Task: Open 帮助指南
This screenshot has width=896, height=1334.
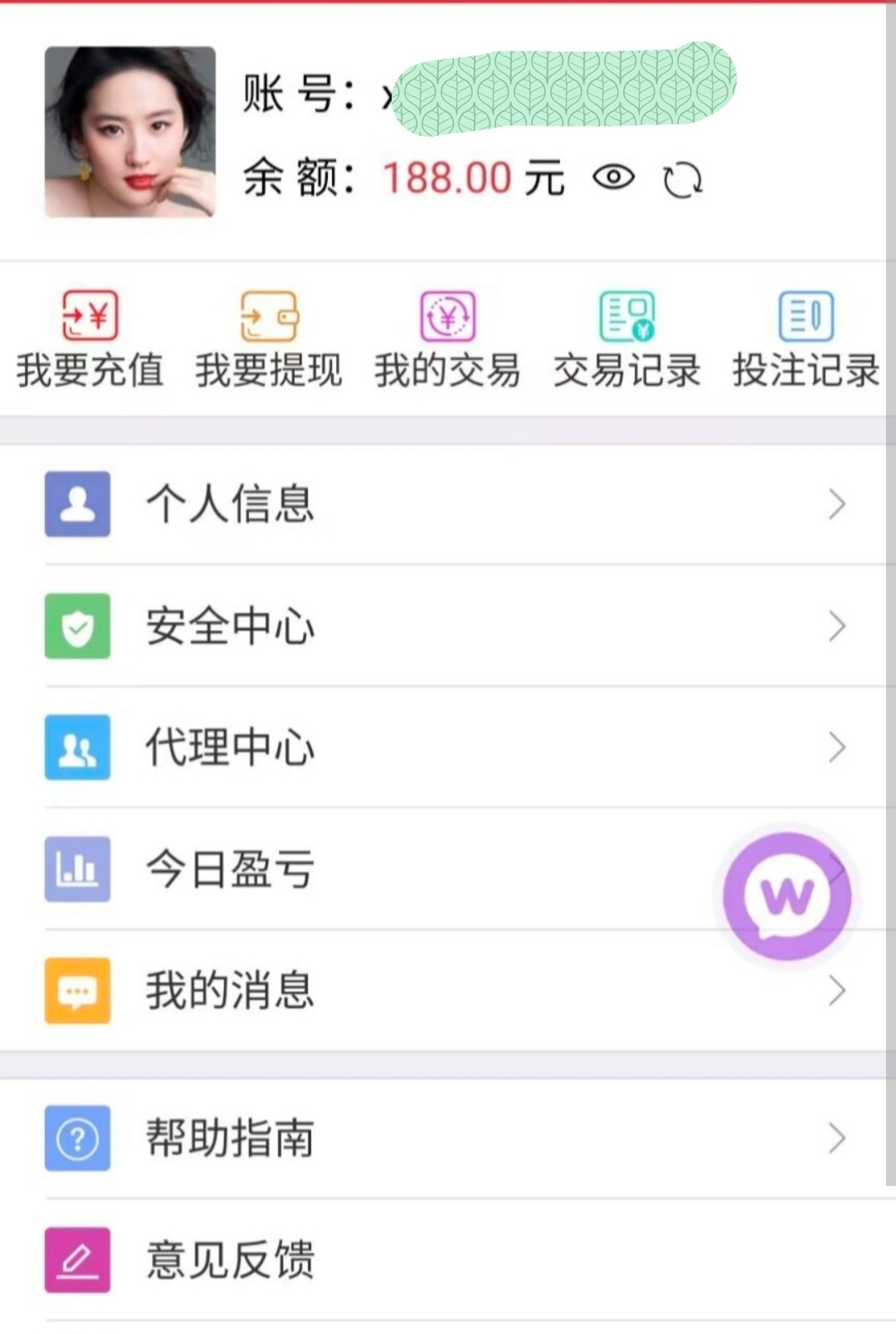Action: 448,1137
